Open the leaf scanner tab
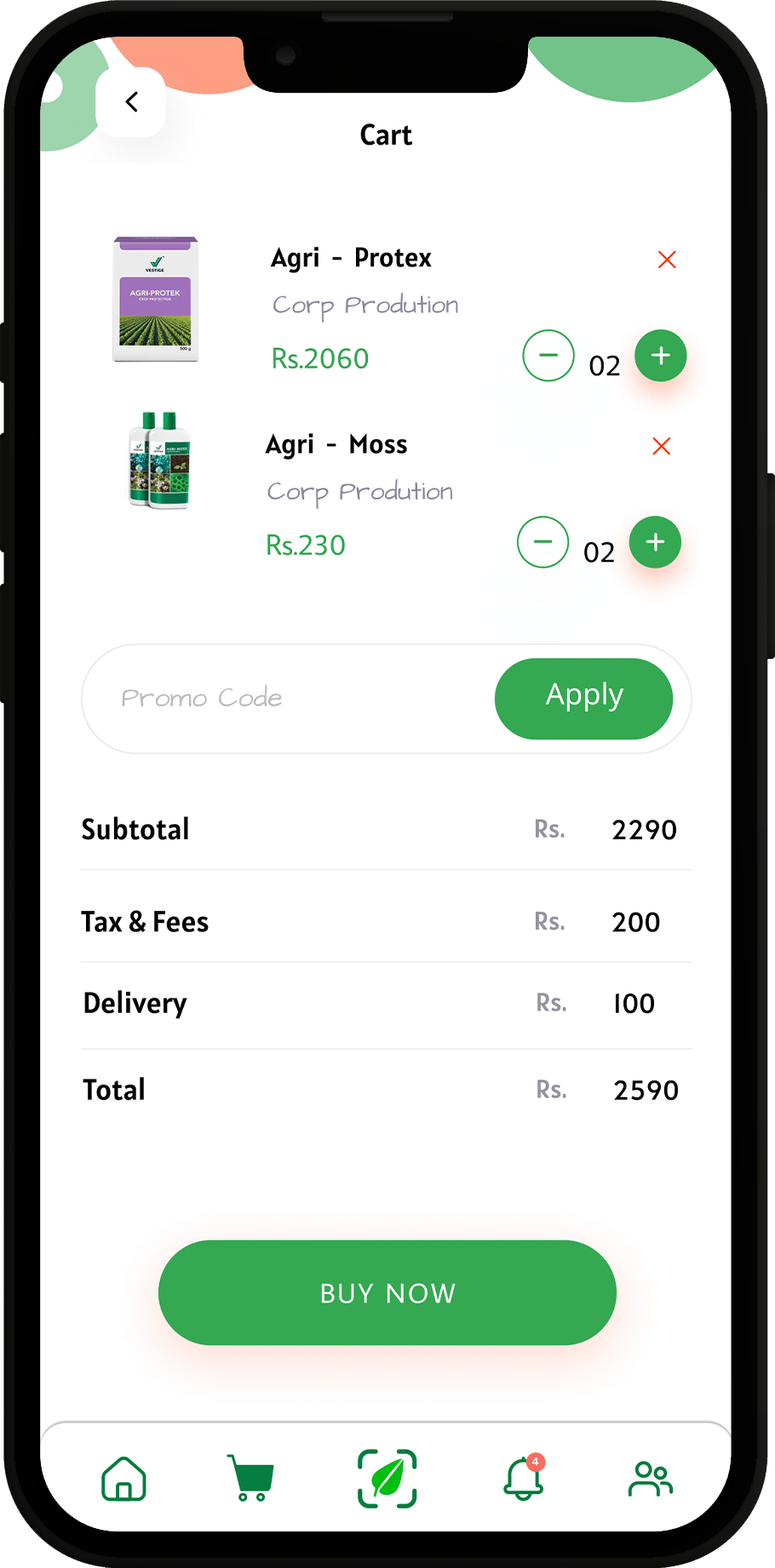 387,1479
